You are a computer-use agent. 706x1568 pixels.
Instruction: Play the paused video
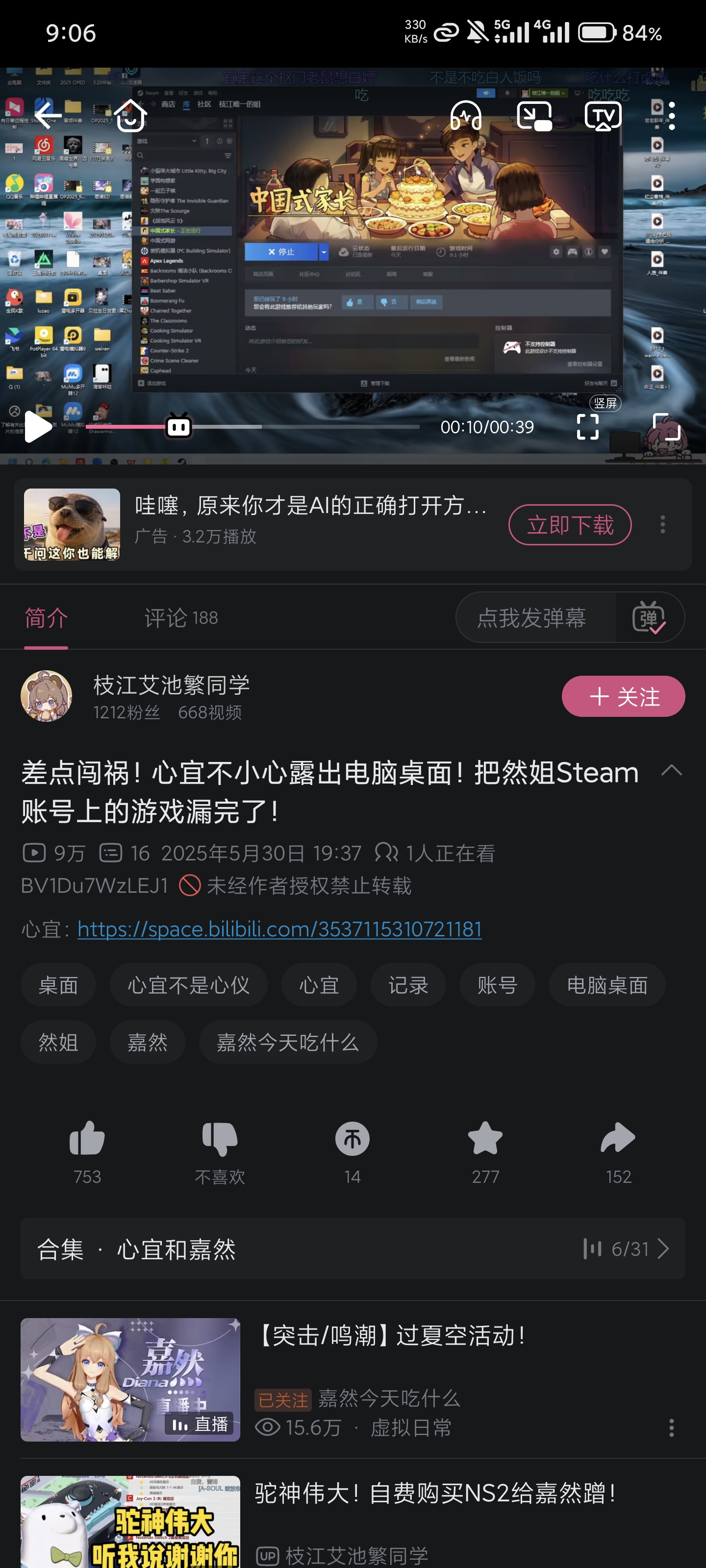(38, 427)
